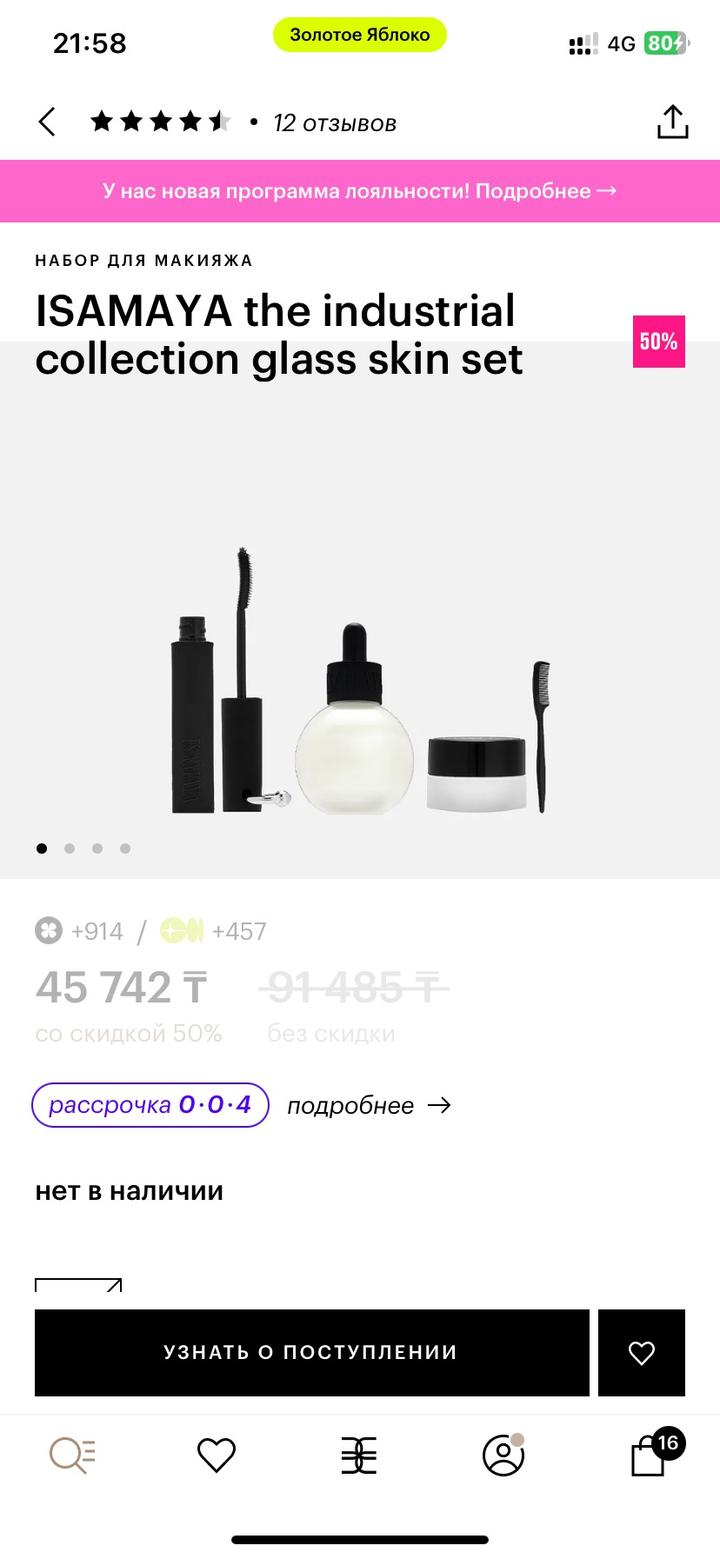The width and height of the screenshot is (720, 1558).
Task: Open the Золотое Яблоко home tab
Action: click(x=359, y=1455)
